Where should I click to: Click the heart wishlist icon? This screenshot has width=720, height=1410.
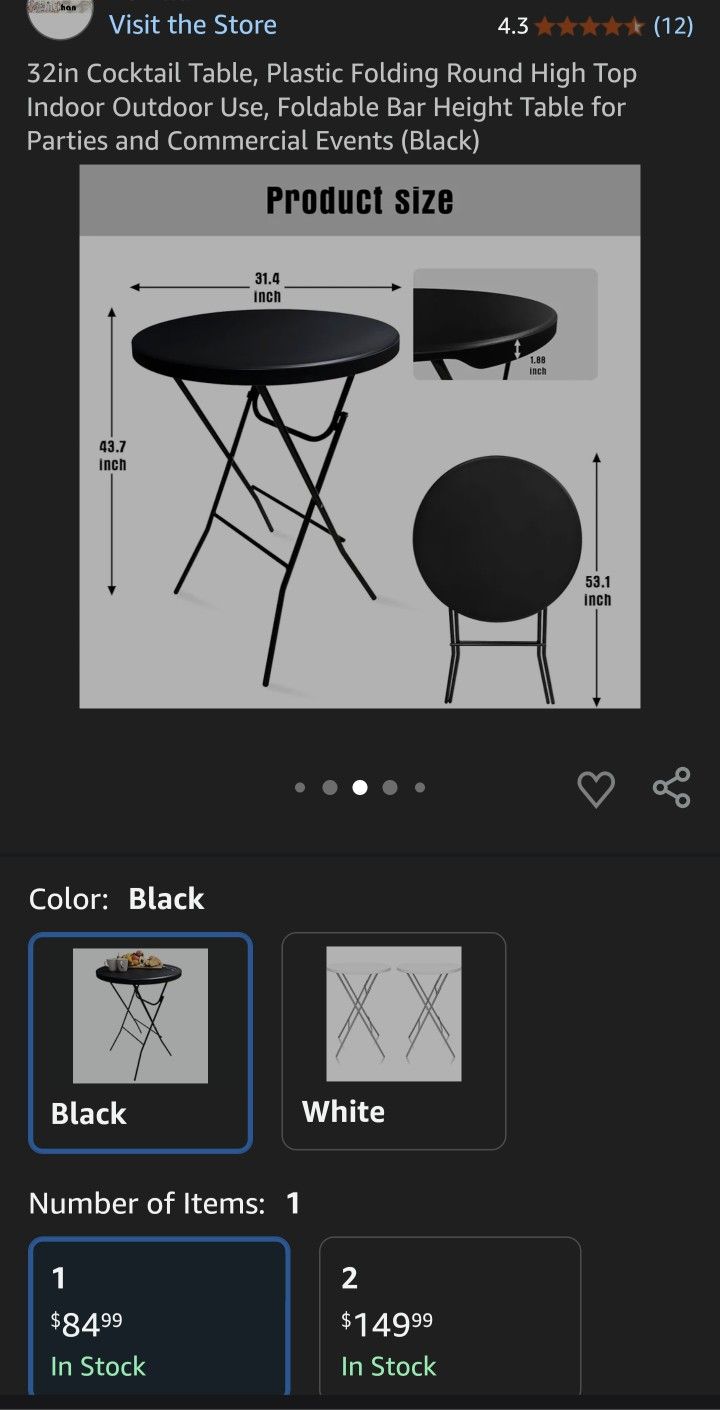pos(596,787)
